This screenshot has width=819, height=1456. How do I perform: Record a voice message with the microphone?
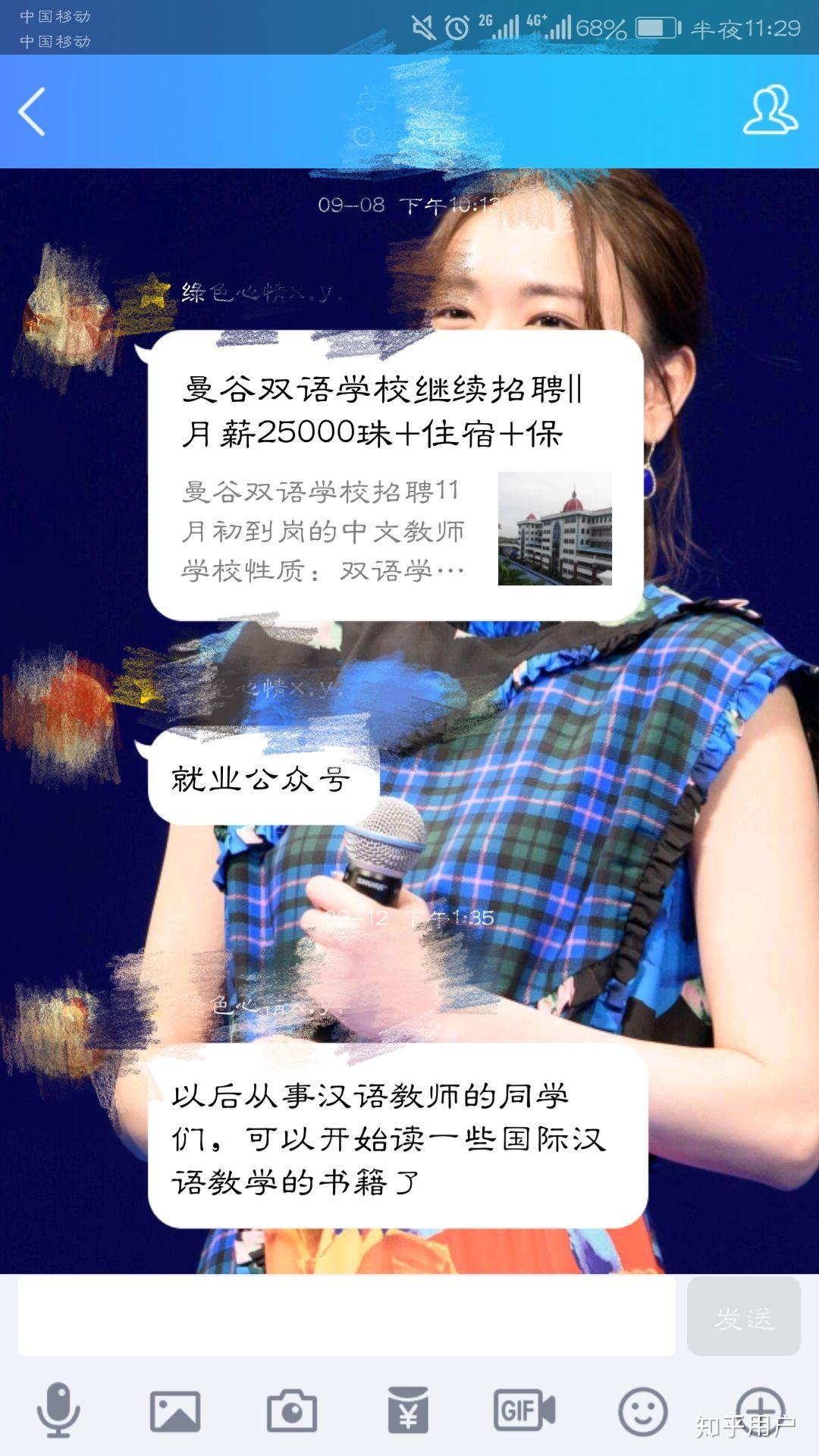tap(58, 1410)
